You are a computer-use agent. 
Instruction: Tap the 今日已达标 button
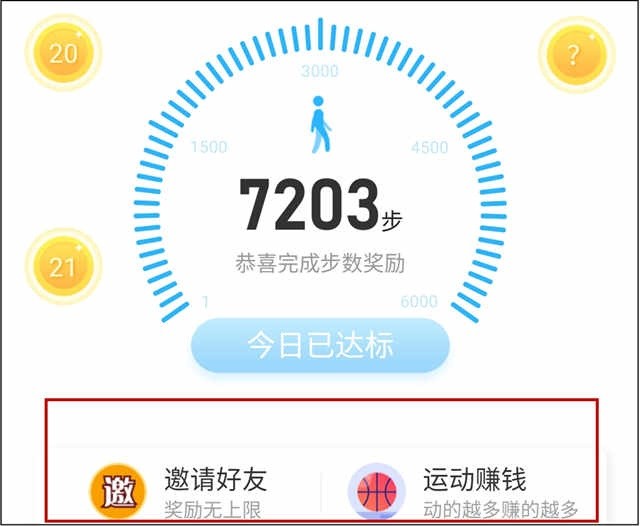tap(320, 346)
